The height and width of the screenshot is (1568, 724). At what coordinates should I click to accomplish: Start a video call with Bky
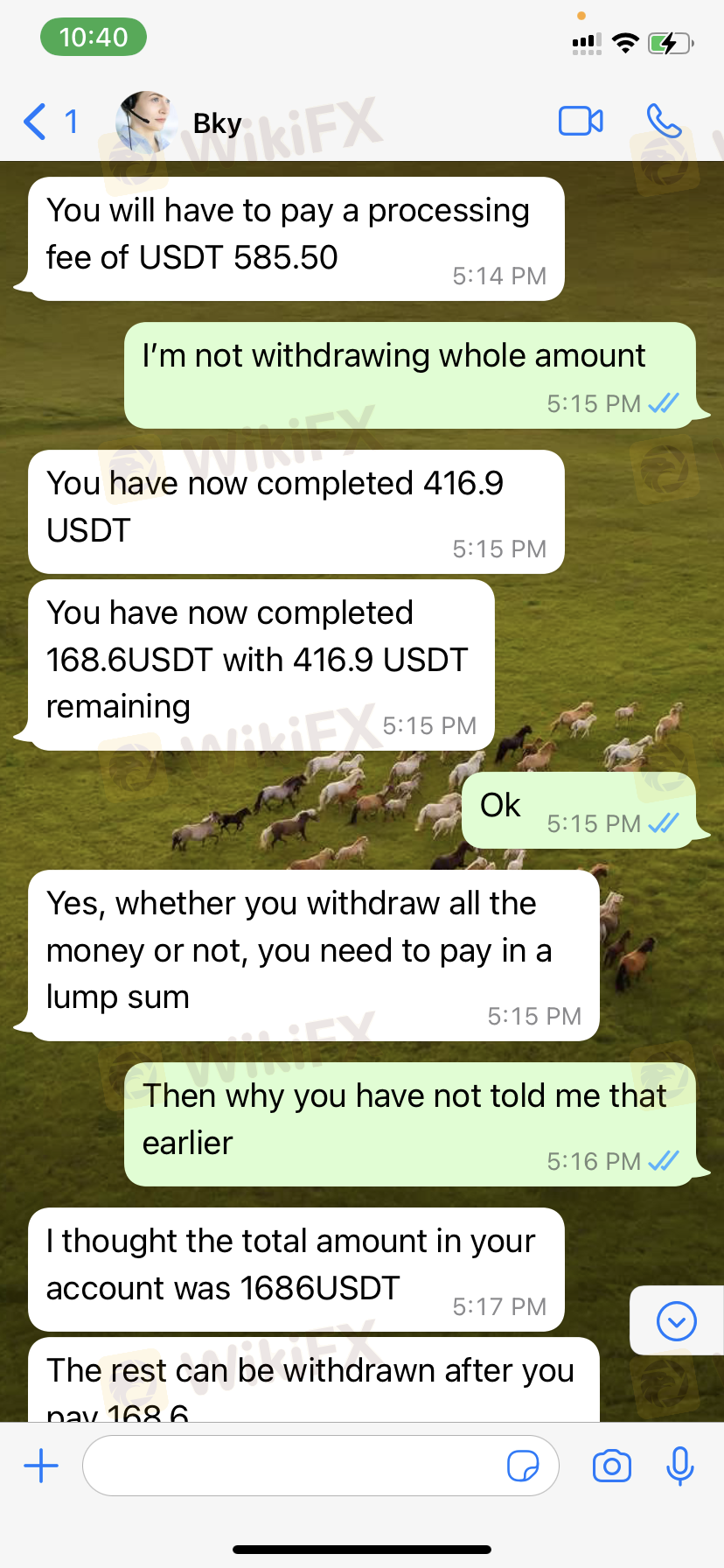pyautogui.click(x=581, y=121)
